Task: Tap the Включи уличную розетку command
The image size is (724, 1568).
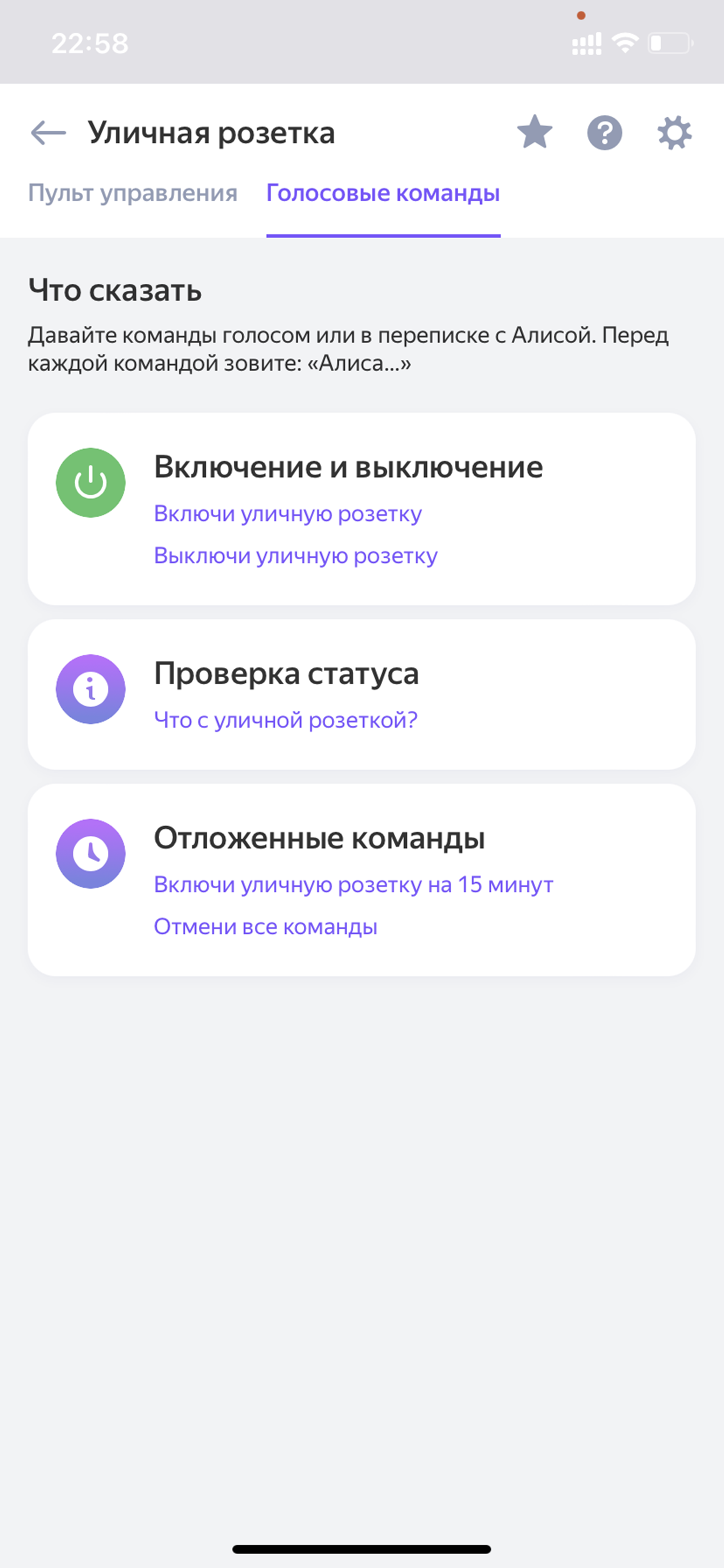Action: pos(288,514)
